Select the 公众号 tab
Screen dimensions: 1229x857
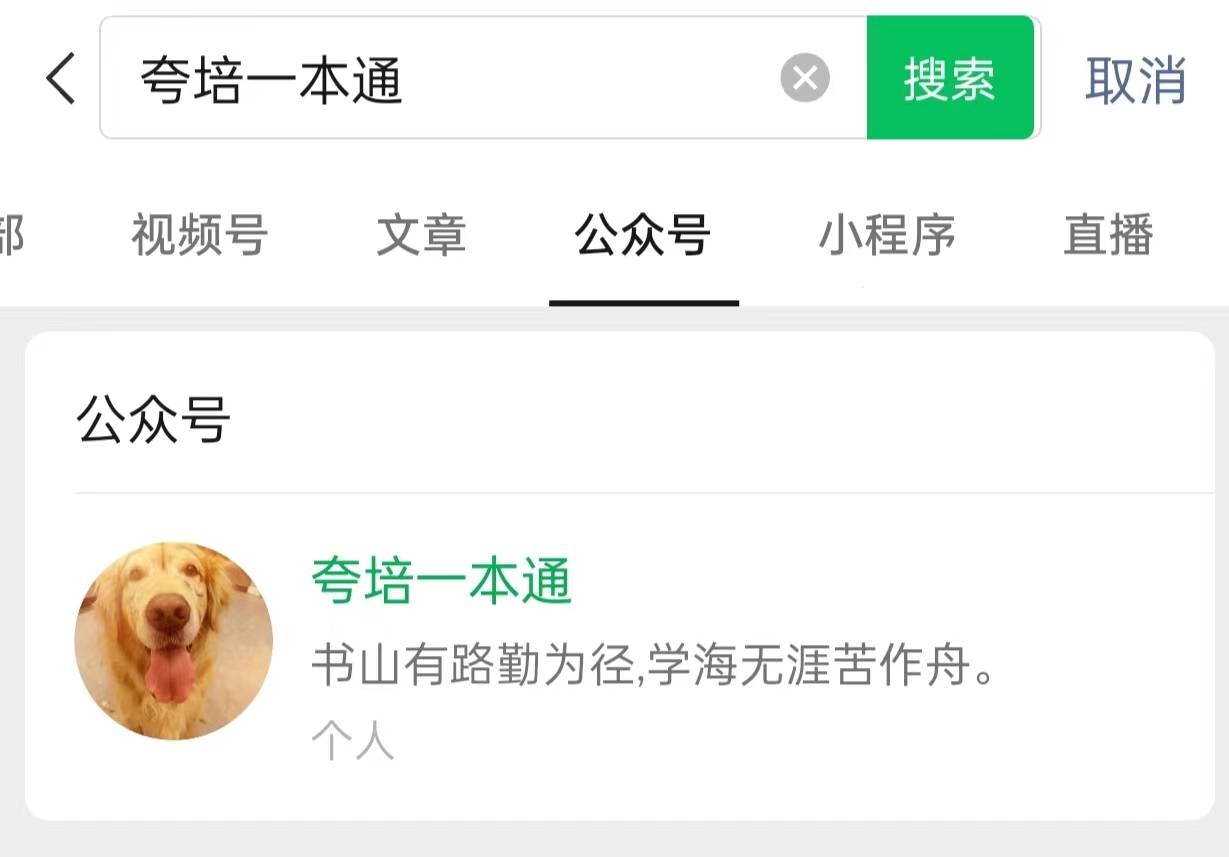point(643,236)
